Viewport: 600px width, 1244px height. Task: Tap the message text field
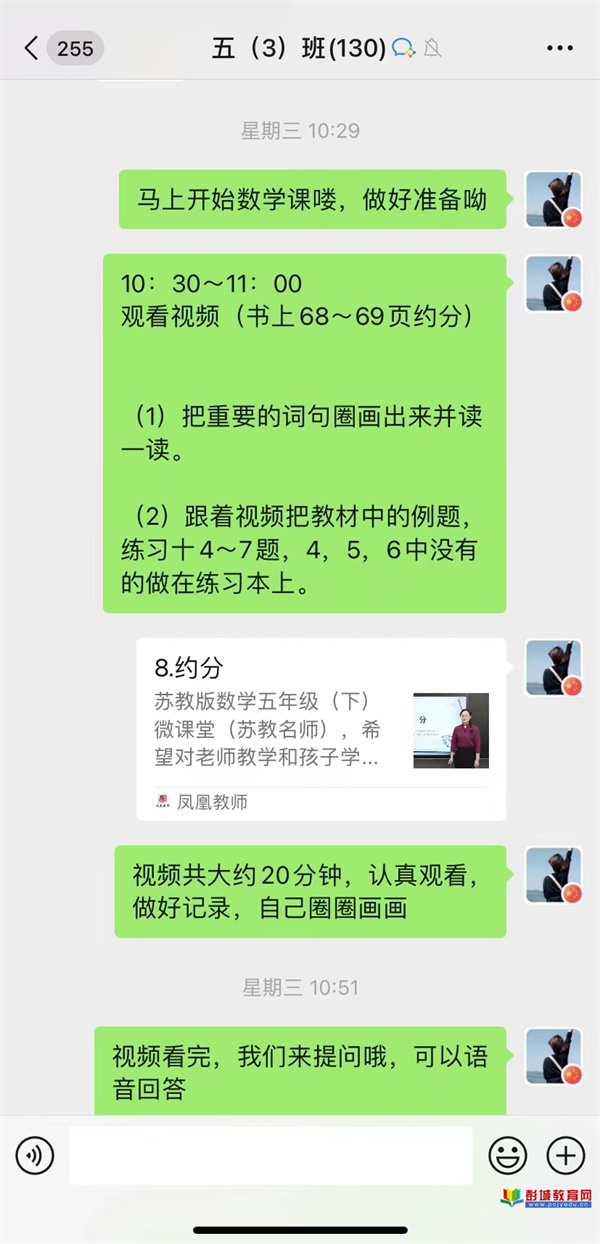270,1156
